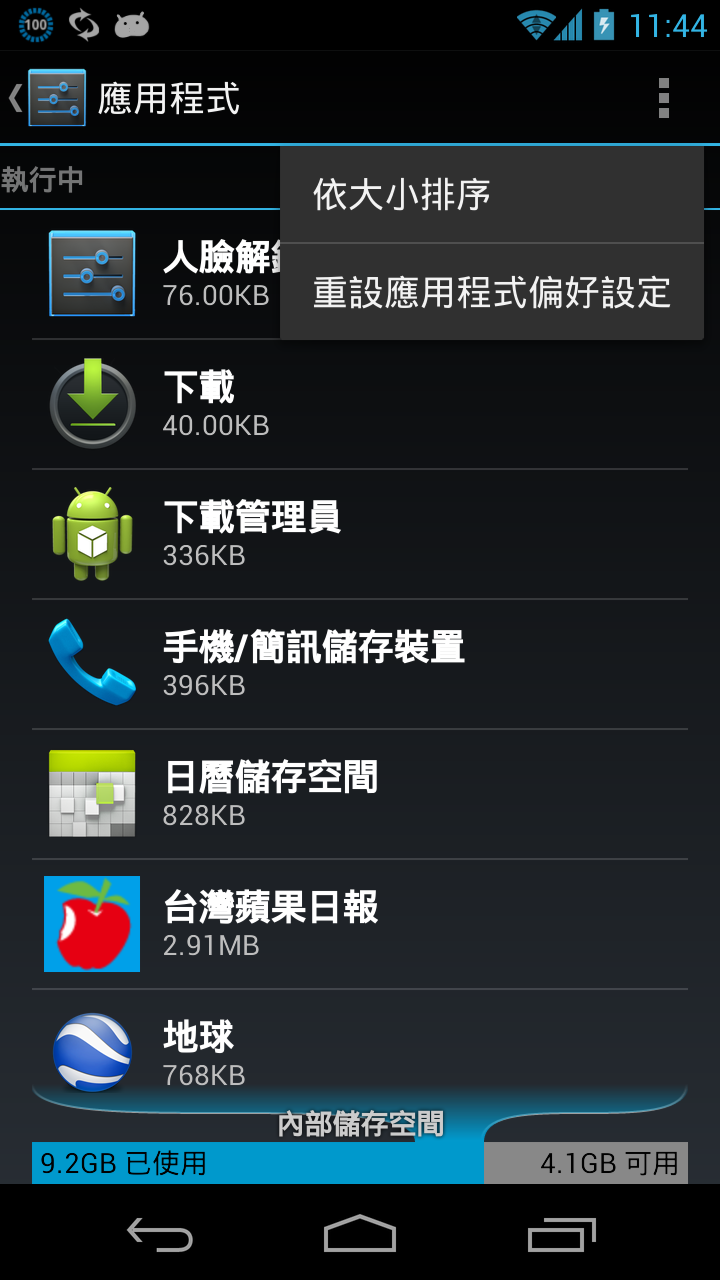Viewport: 720px width, 1280px height.
Task: Open 台灣蘋果日報 app details
Action: (360, 924)
